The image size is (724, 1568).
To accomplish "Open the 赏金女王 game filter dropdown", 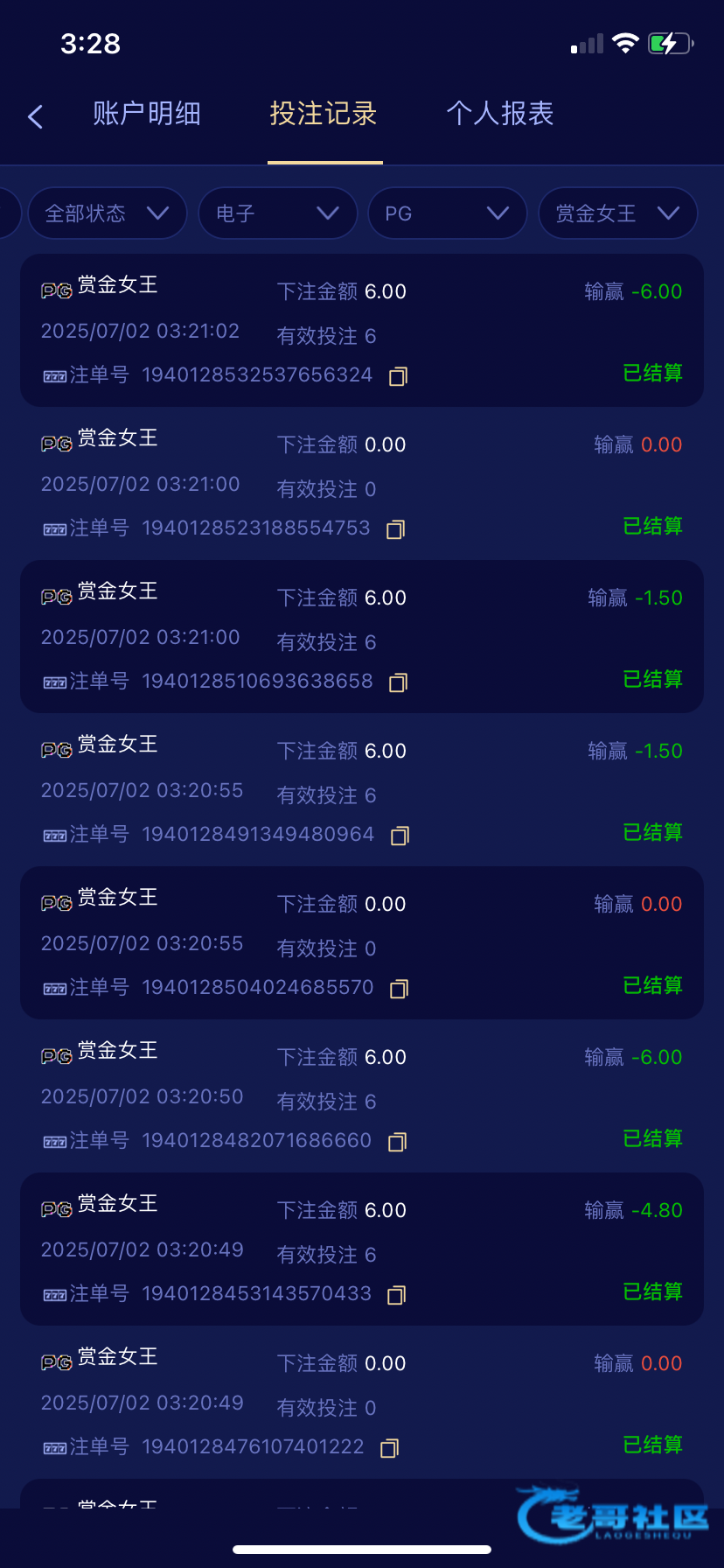I will [617, 213].
